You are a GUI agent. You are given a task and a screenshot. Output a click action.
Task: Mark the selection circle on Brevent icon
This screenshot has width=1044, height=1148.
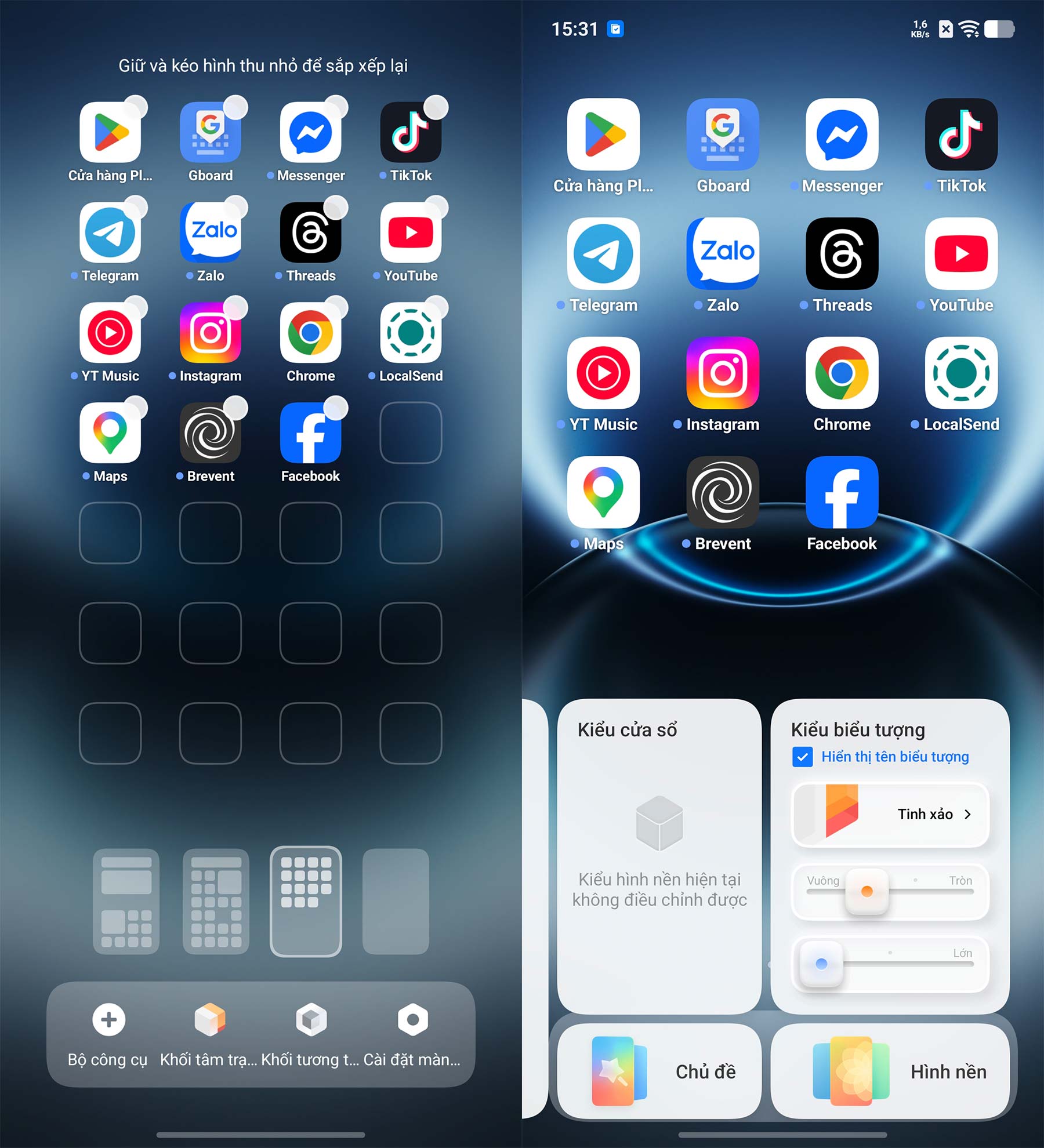tap(235, 408)
